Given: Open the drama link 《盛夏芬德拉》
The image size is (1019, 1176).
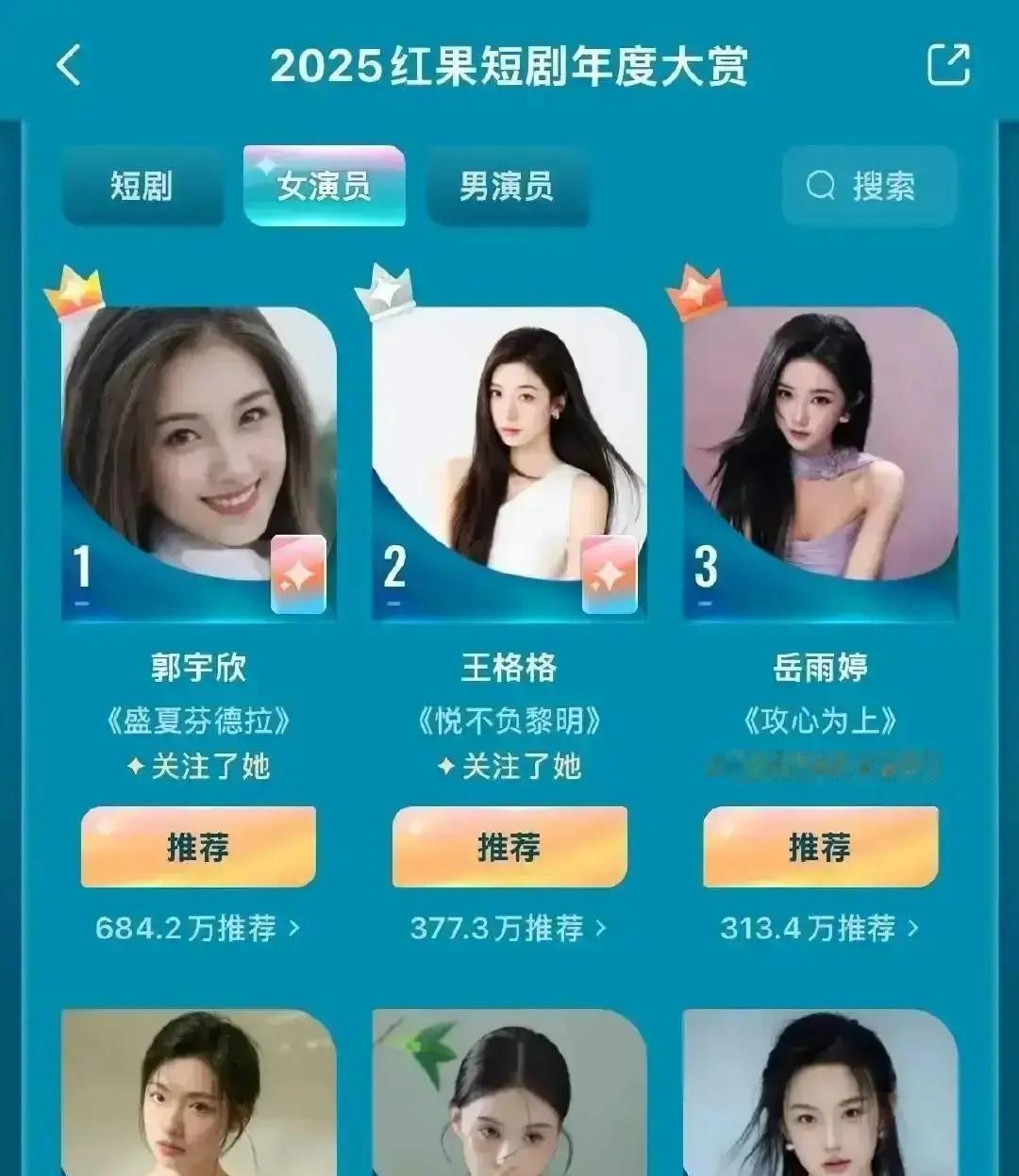Looking at the screenshot, I should tap(196, 721).
